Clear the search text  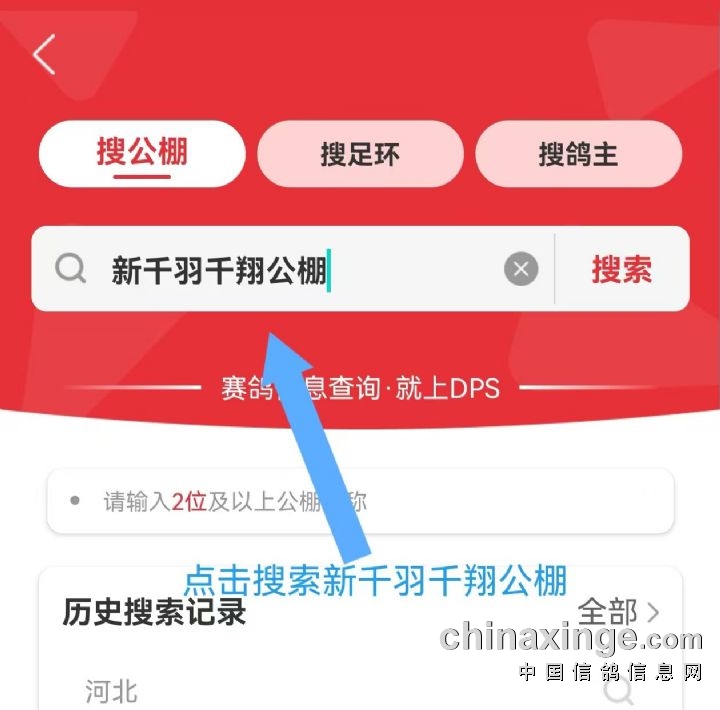coord(520,269)
